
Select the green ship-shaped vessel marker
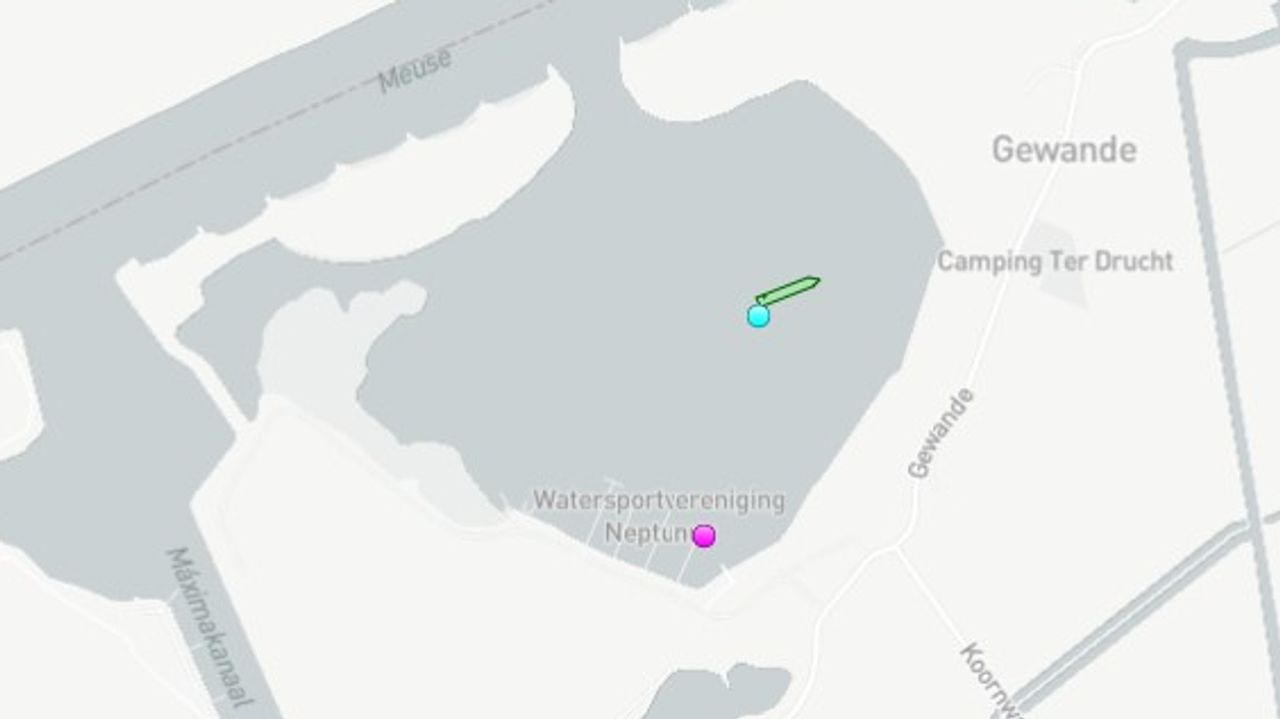point(789,290)
